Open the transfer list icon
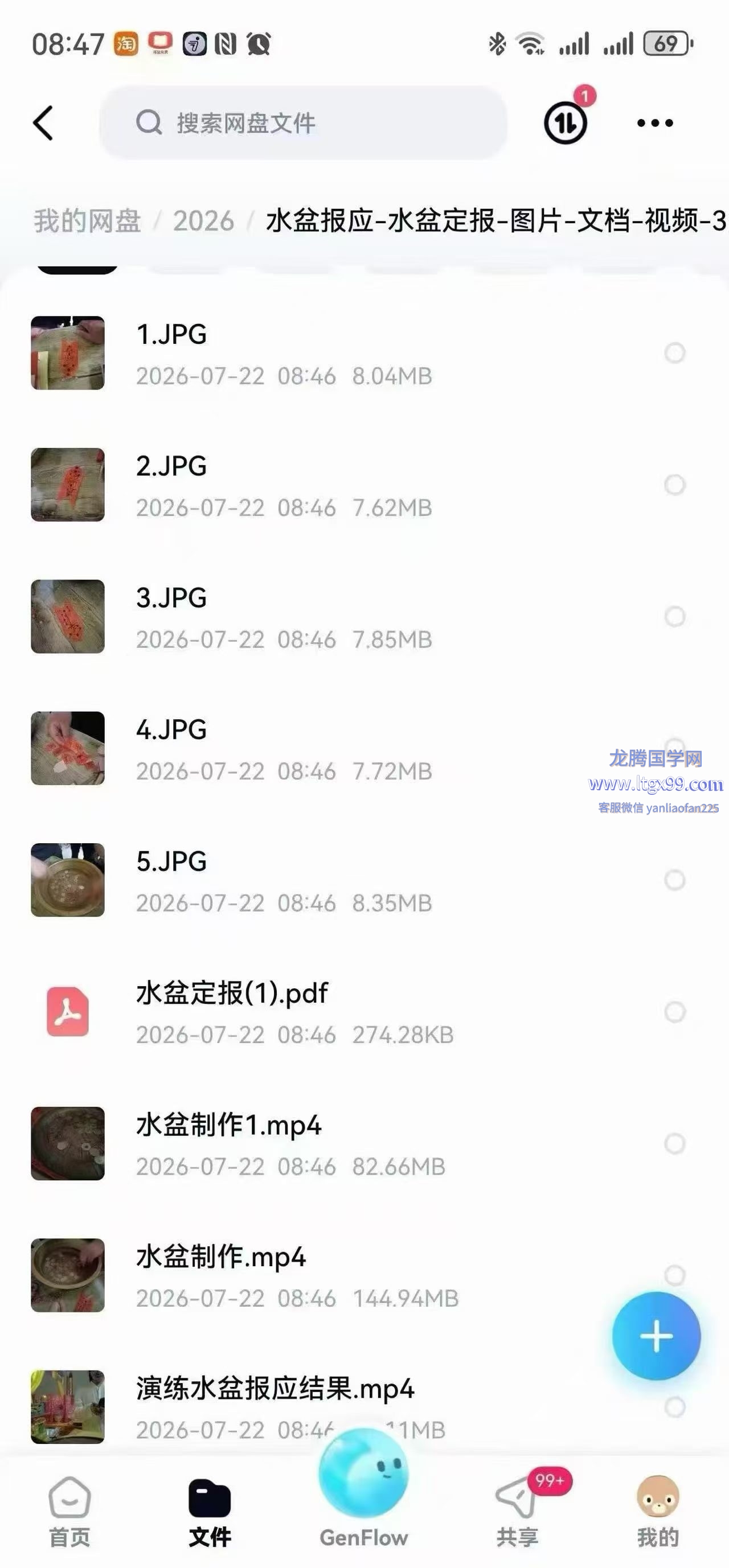 (x=566, y=122)
